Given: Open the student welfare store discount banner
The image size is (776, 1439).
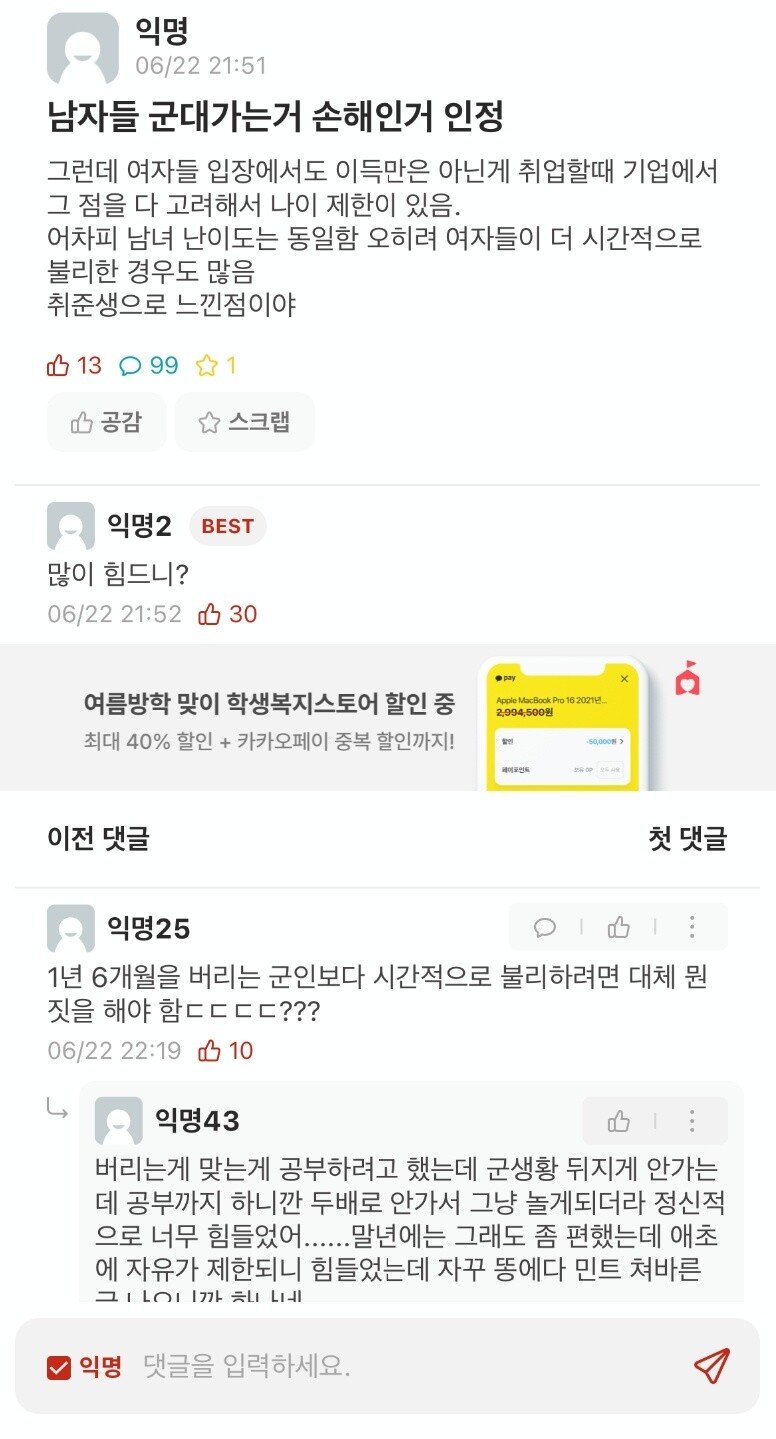Looking at the screenshot, I should 388,718.
